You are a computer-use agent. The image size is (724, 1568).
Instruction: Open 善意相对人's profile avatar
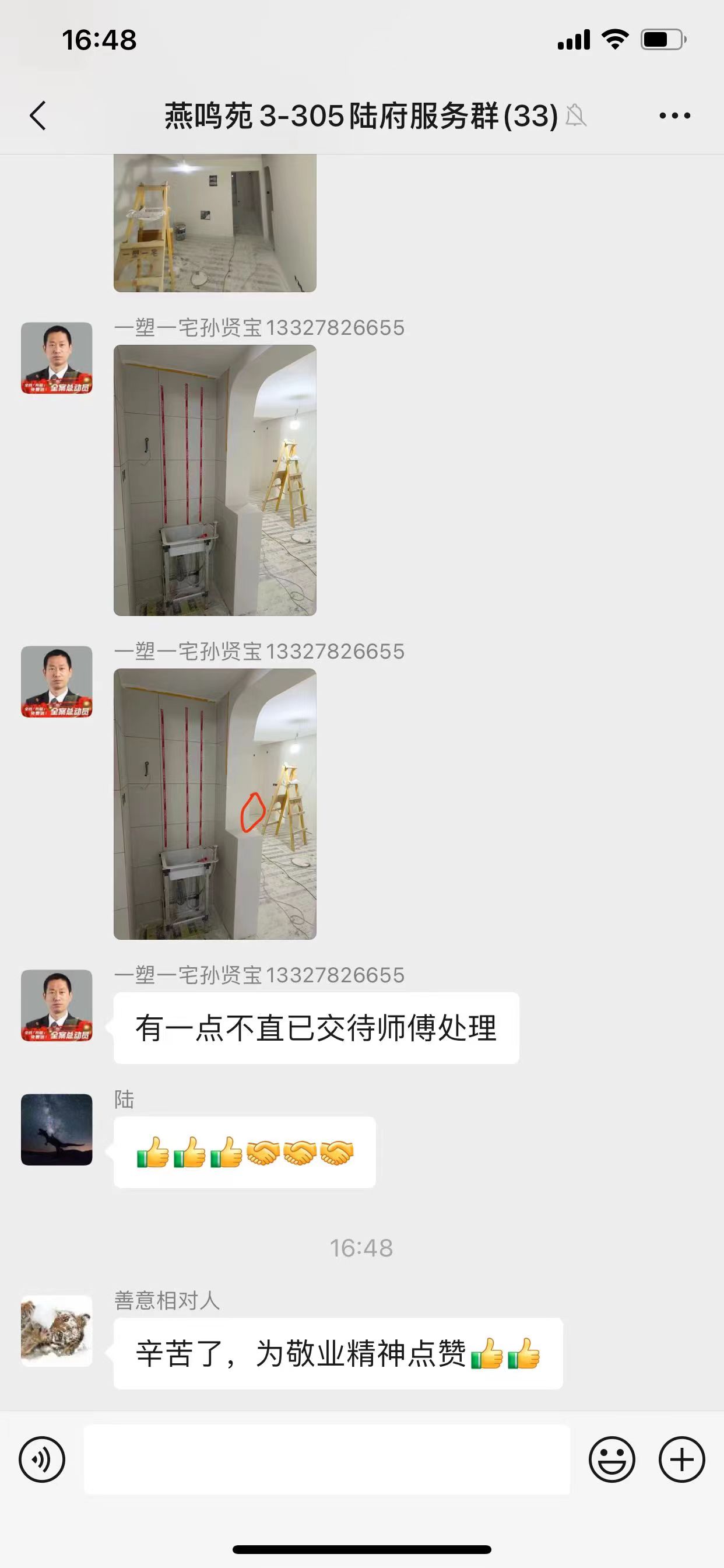click(57, 1331)
